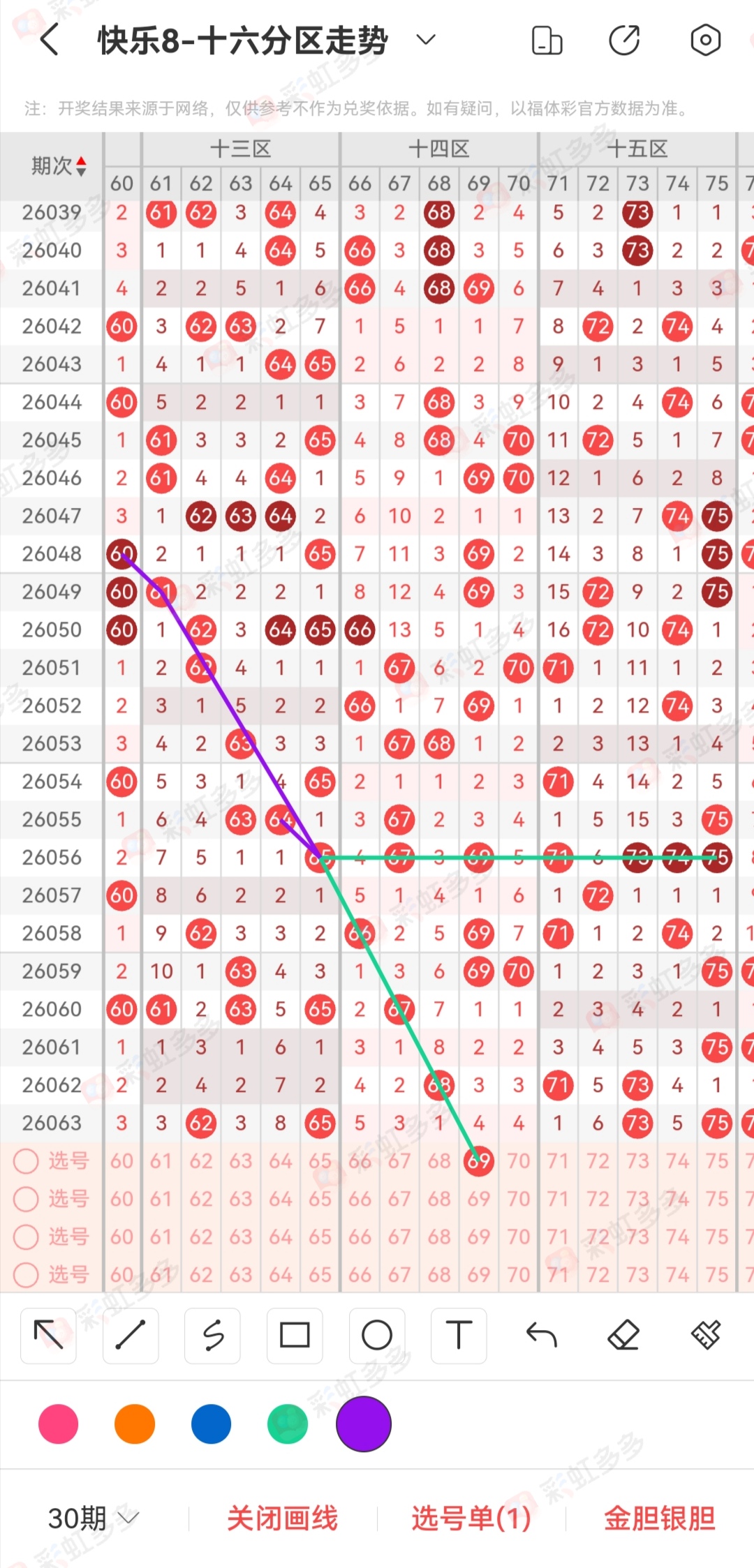Undo the last drawing stroke
Image resolution: width=754 pixels, height=1568 pixels.
(541, 1336)
